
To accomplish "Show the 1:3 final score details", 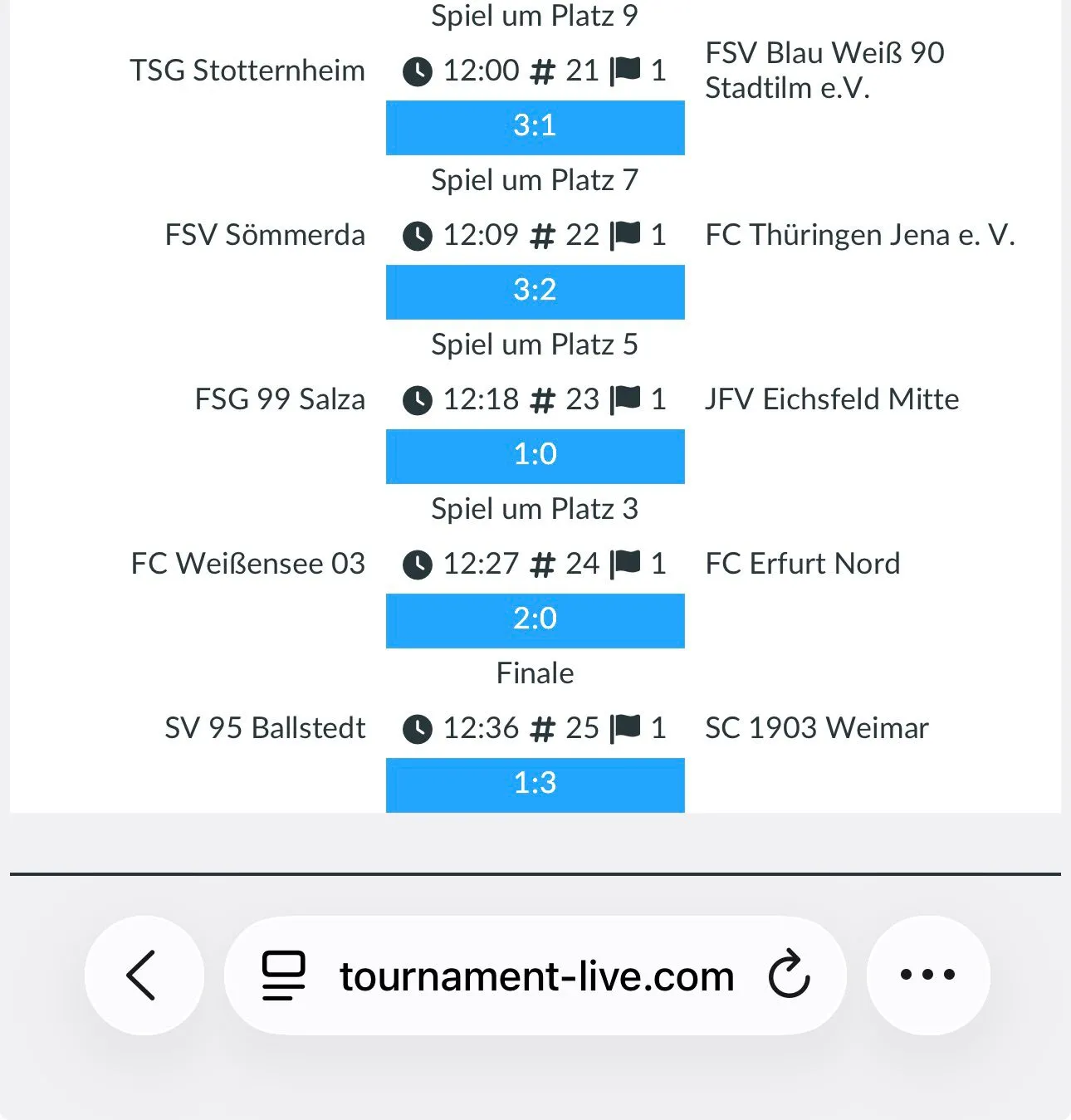I will (535, 785).
